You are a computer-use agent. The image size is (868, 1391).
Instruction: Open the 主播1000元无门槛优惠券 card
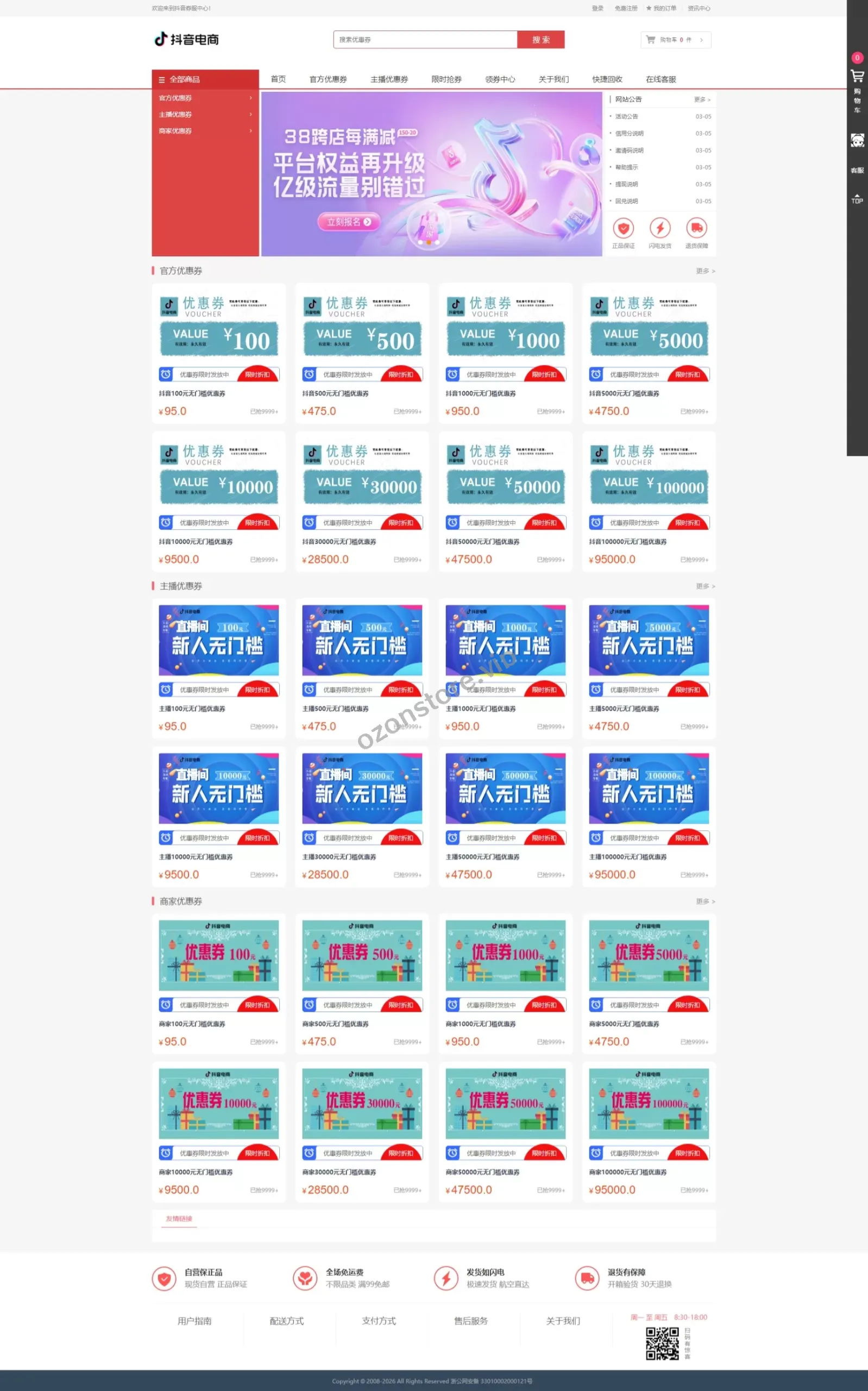click(x=505, y=668)
